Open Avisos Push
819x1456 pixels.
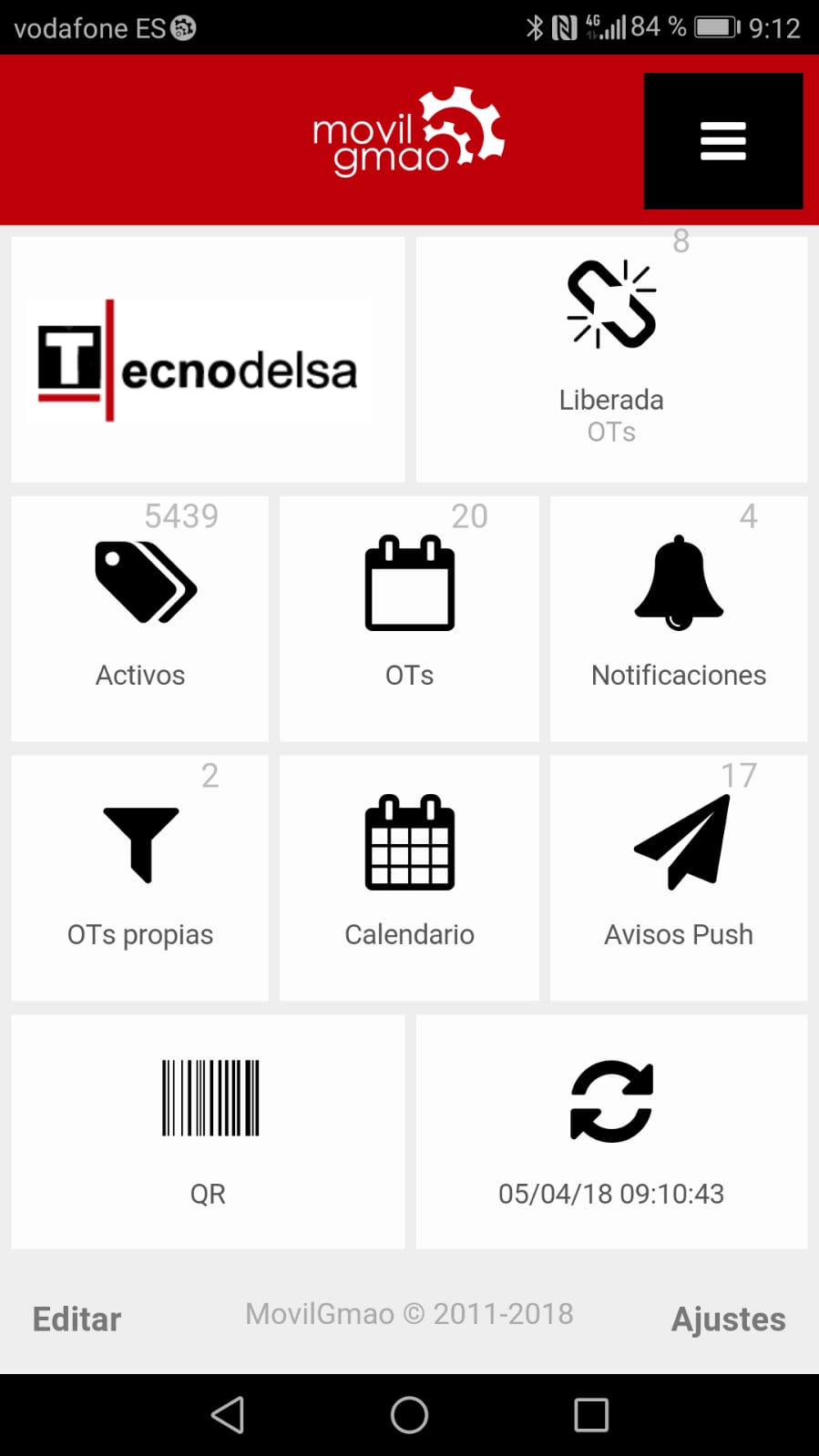click(679, 878)
